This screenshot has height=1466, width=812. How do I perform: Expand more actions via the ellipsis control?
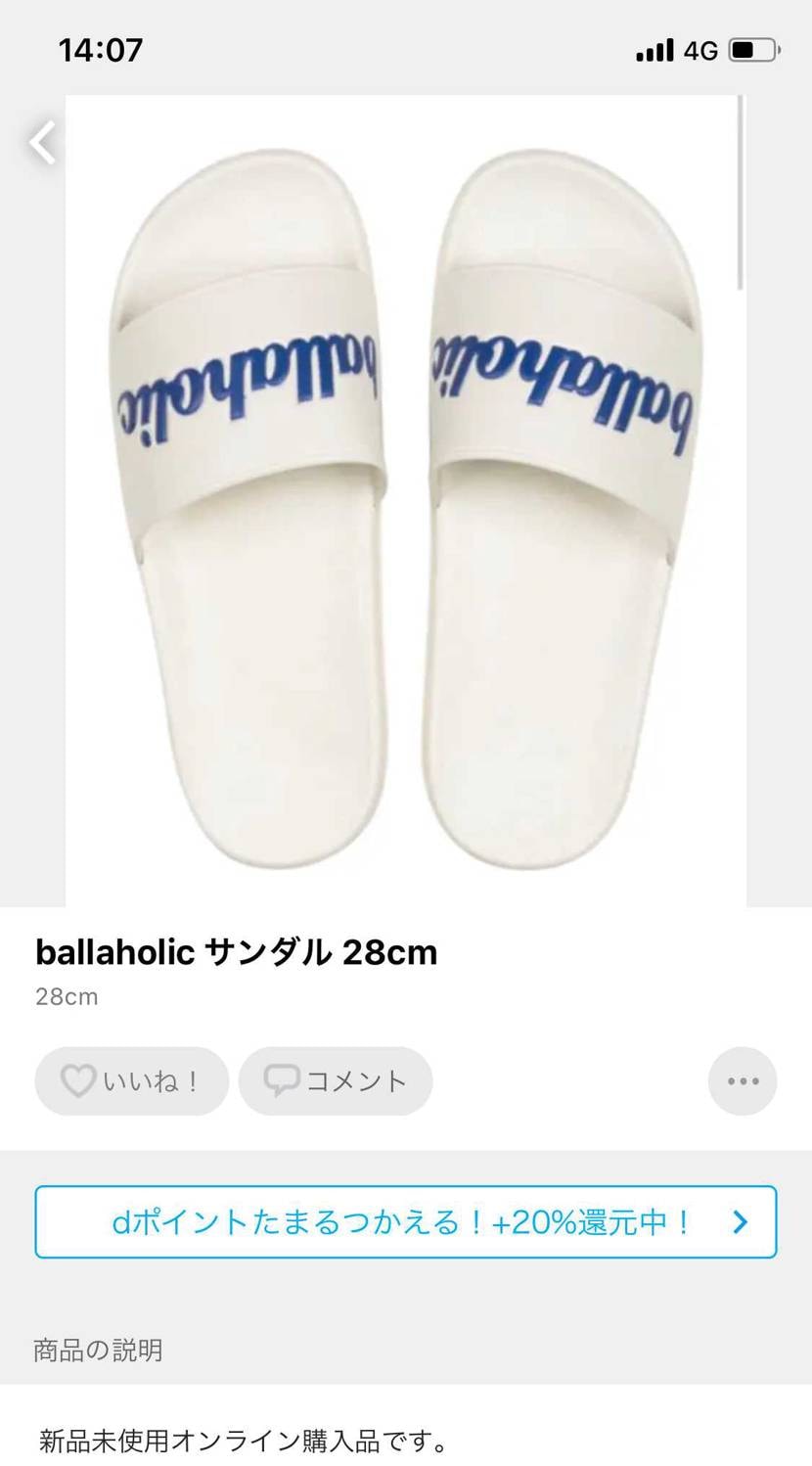pyautogui.click(x=742, y=1080)
